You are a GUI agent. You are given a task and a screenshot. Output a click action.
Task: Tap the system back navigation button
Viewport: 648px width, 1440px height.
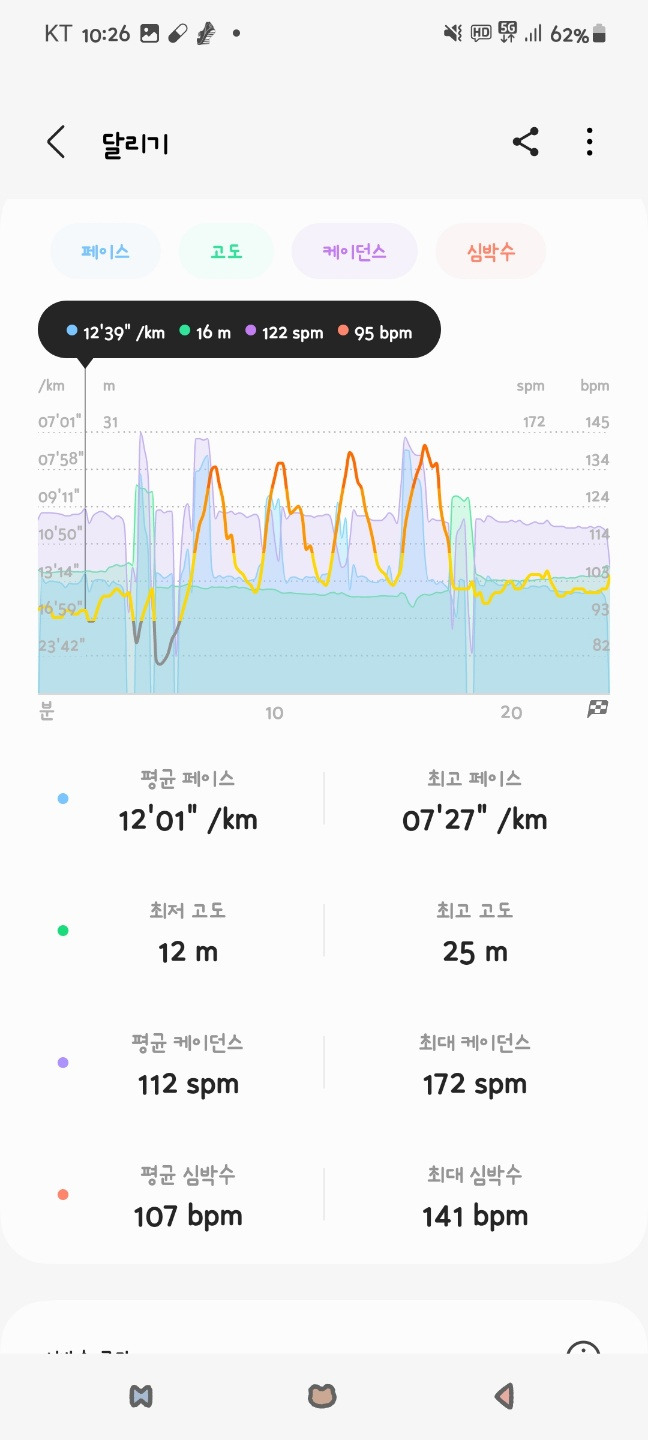(505, 1396)
